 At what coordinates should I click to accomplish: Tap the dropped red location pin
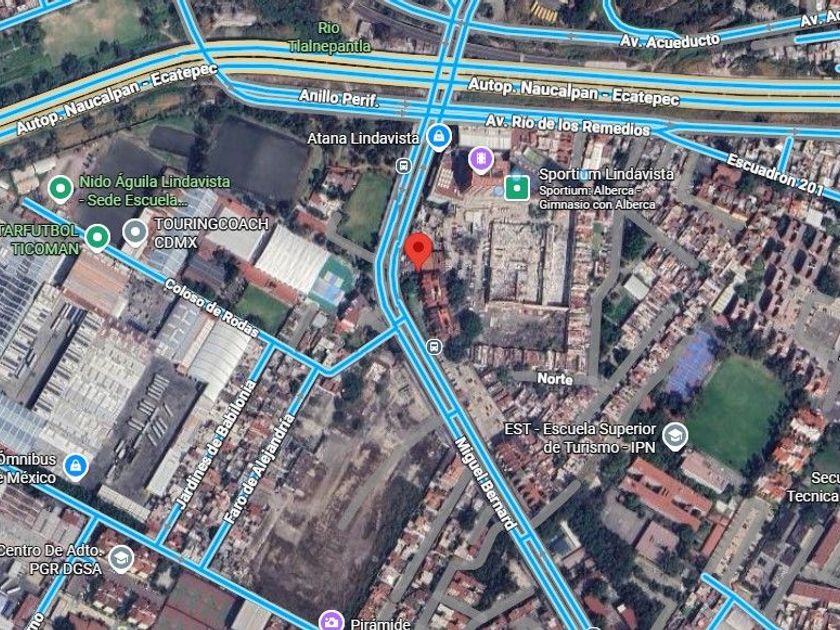[418, 251]
